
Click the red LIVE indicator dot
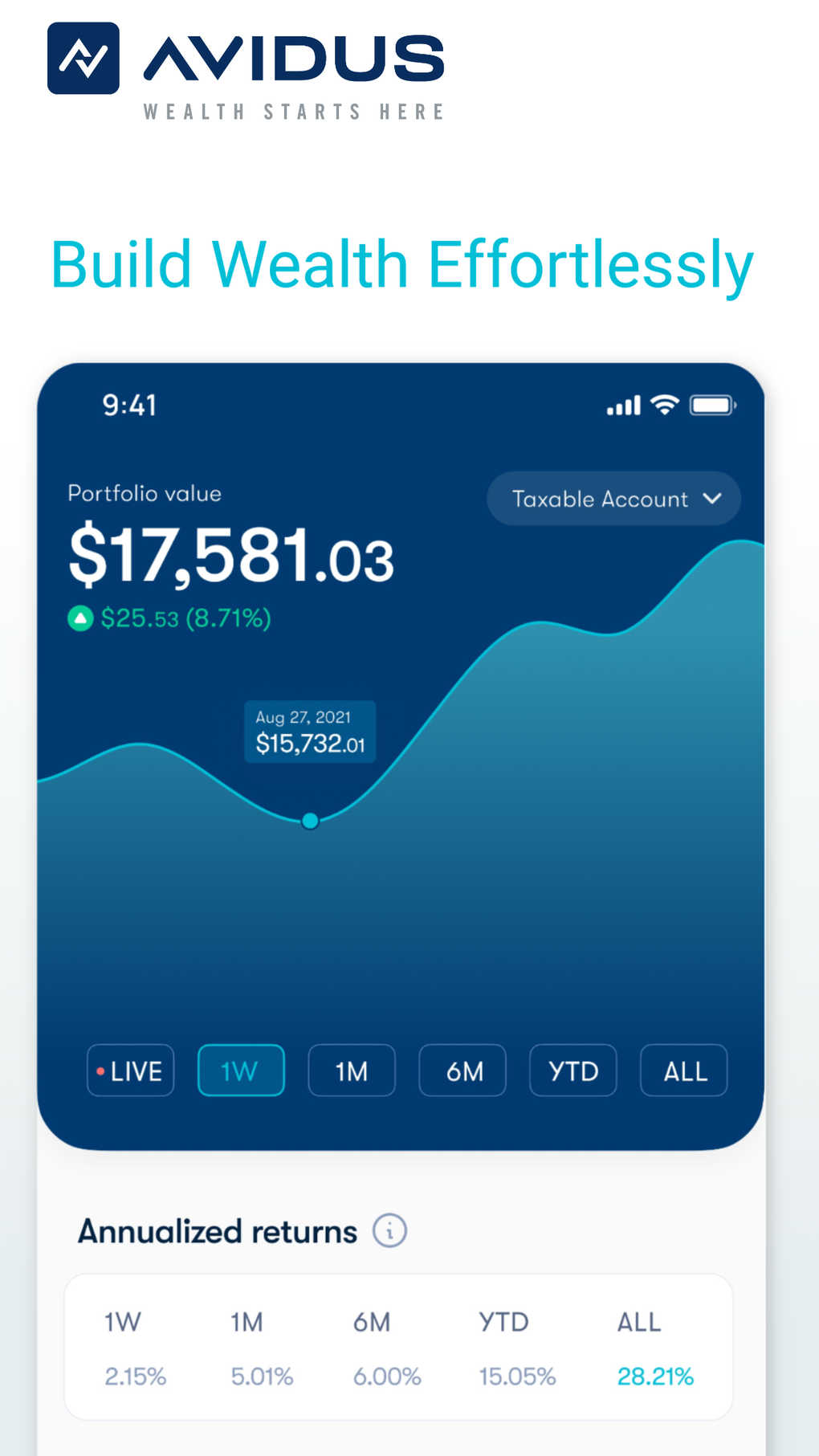100,1071
